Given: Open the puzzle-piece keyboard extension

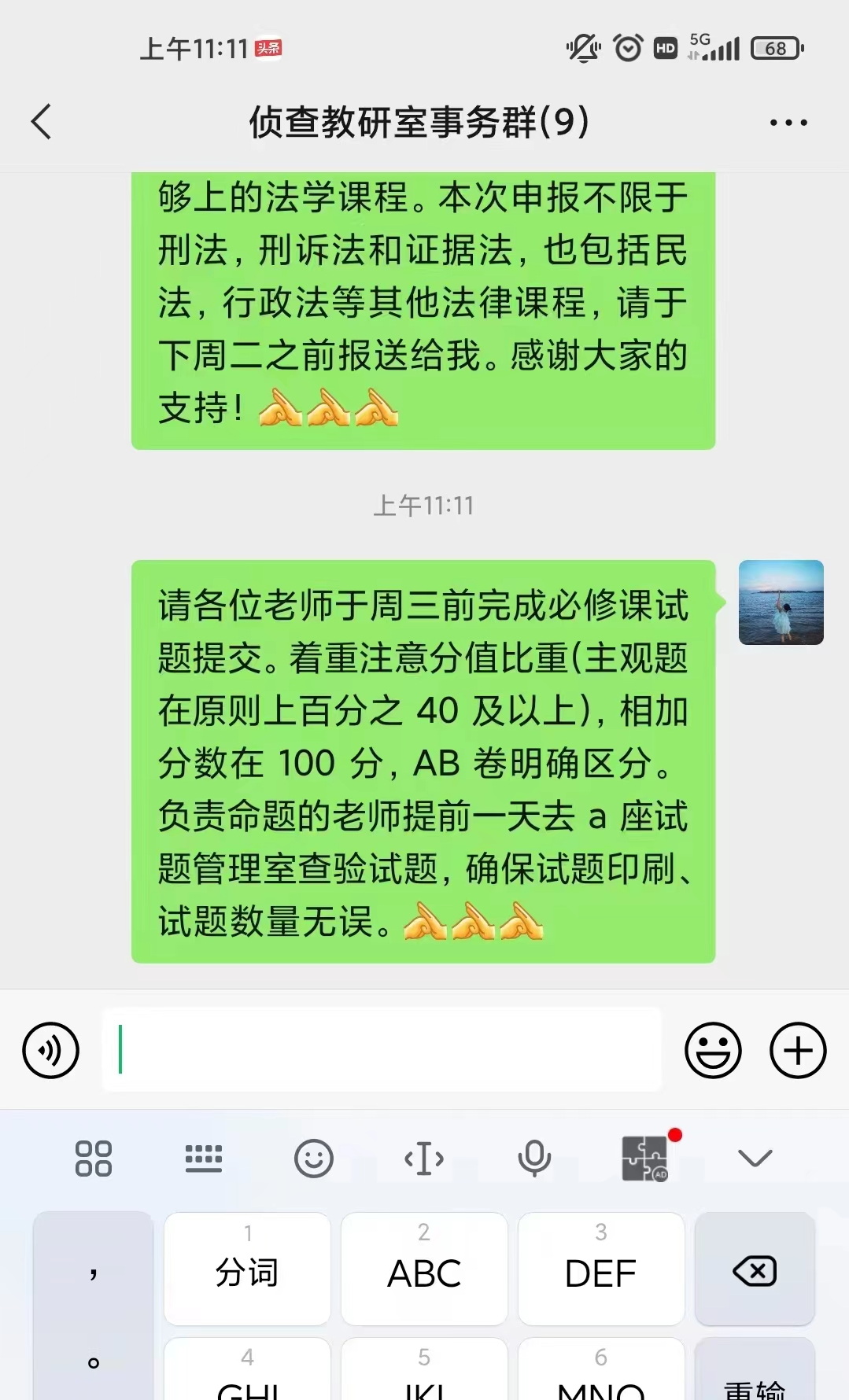Looking at the screenshot, I should pyautogui.click(x=645, y=1159).
